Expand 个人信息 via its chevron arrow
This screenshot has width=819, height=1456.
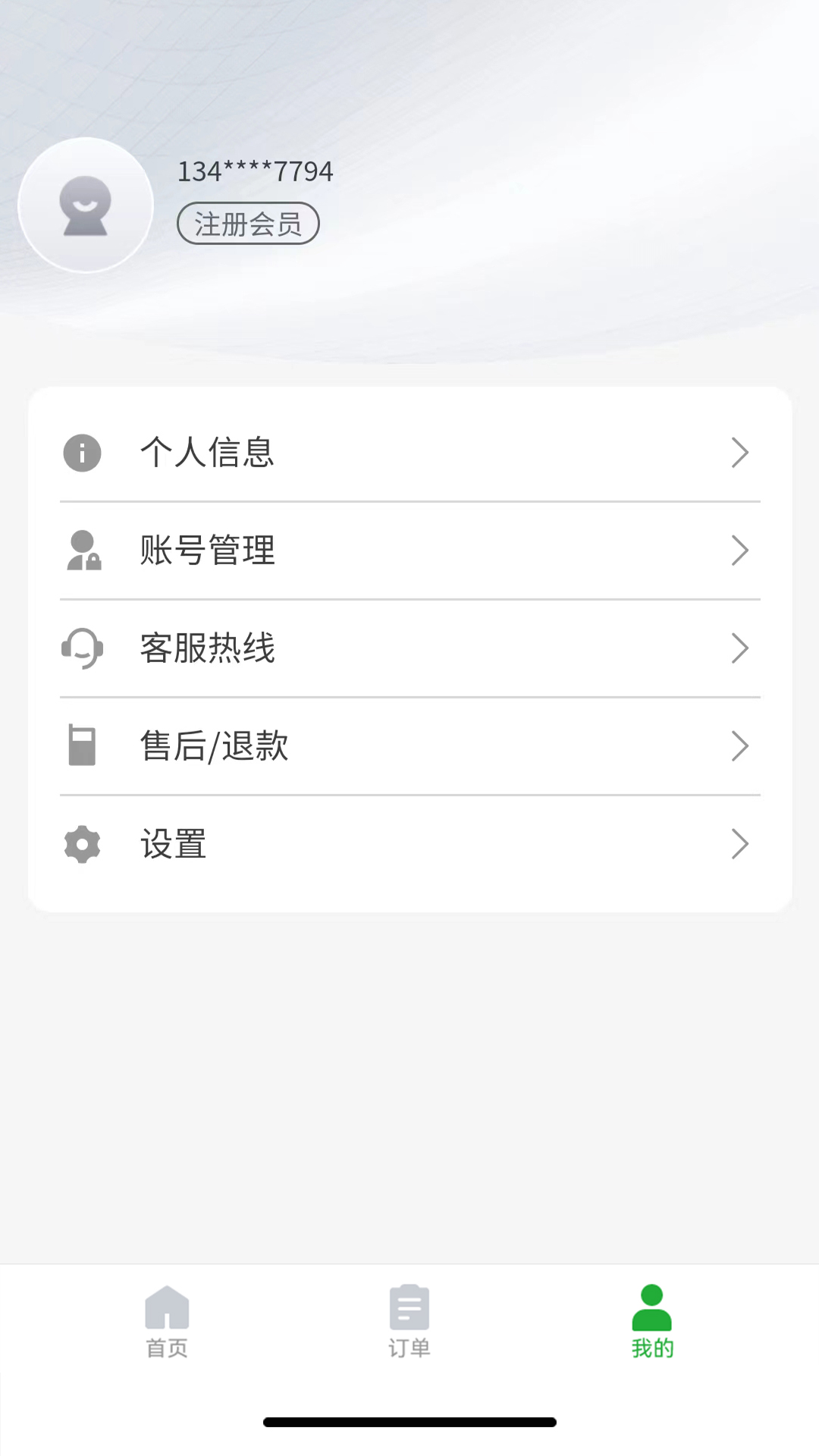tap(740, 452)
